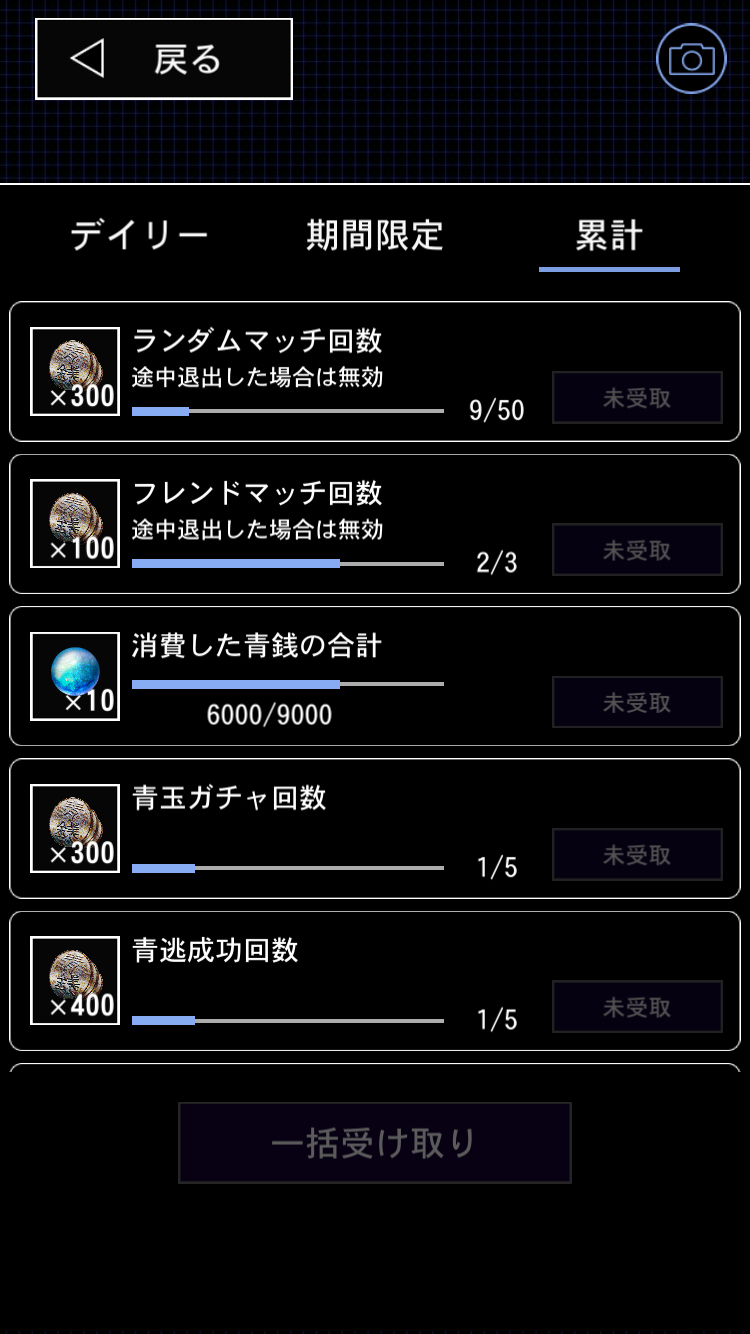Tap 未受取 for 青逃成功回数
The width and height of the screenshot is (750, 1334).
[x=637, y=1007]
